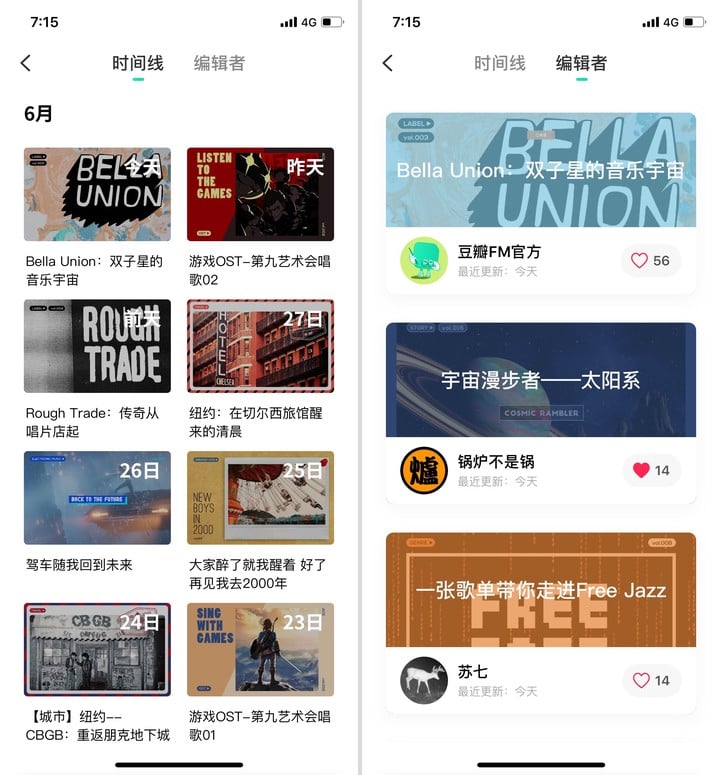Like 苏七's Free Jazz playlist
The height and width of the screenshot is (775, 720).
(x=650, y=680)
